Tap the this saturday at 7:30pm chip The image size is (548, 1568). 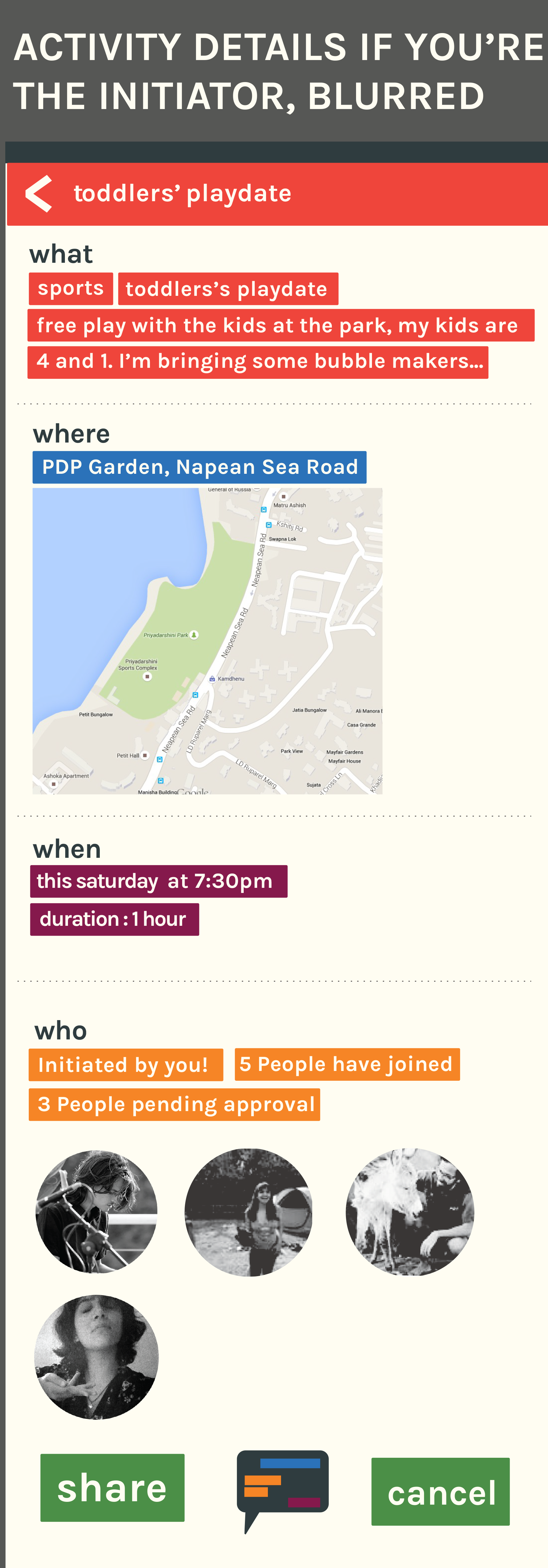click(x=159, y=881)
